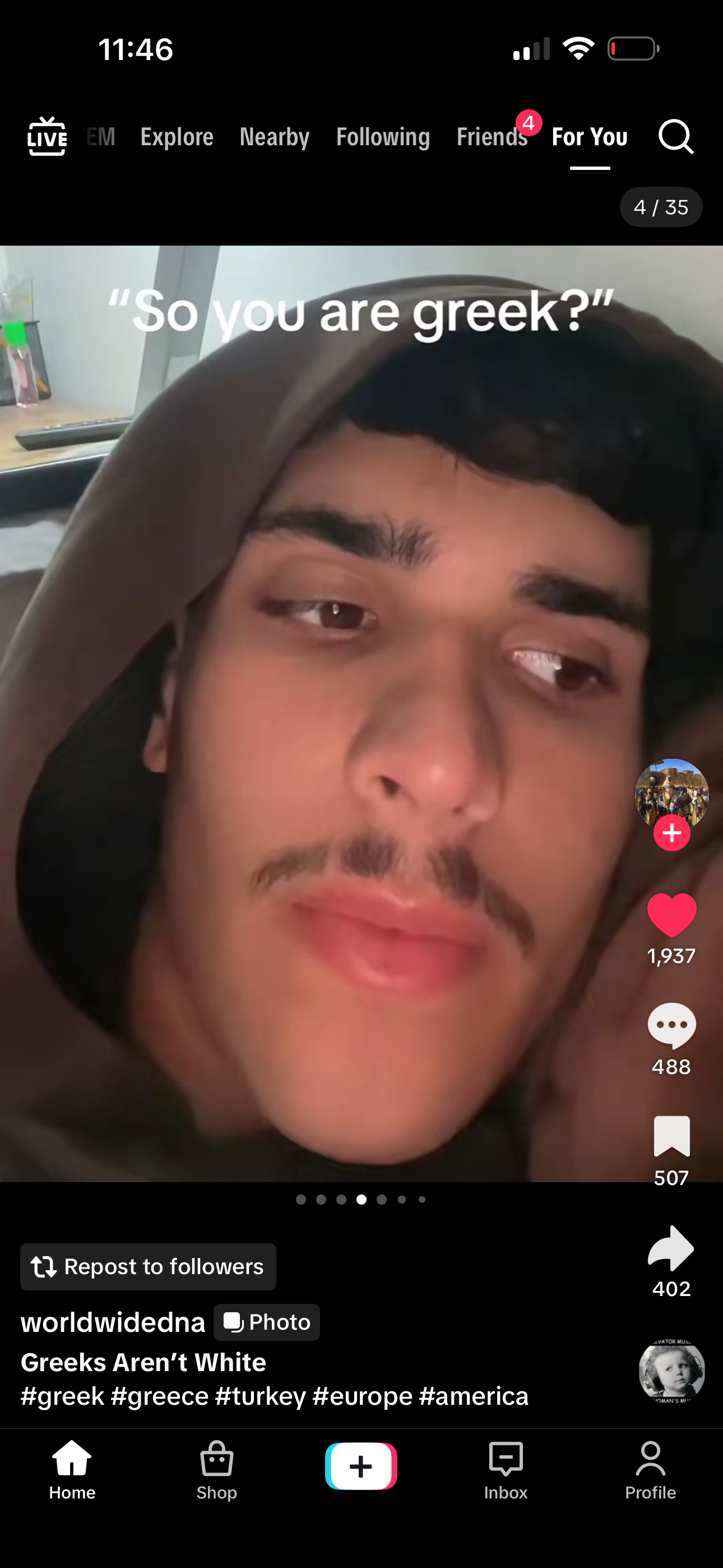Switch to the Nearby tab

point(275,137)
